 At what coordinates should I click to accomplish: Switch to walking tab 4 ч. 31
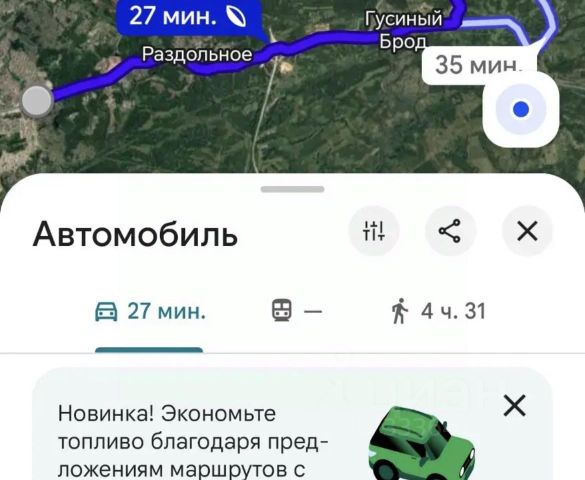coord(438,311)
